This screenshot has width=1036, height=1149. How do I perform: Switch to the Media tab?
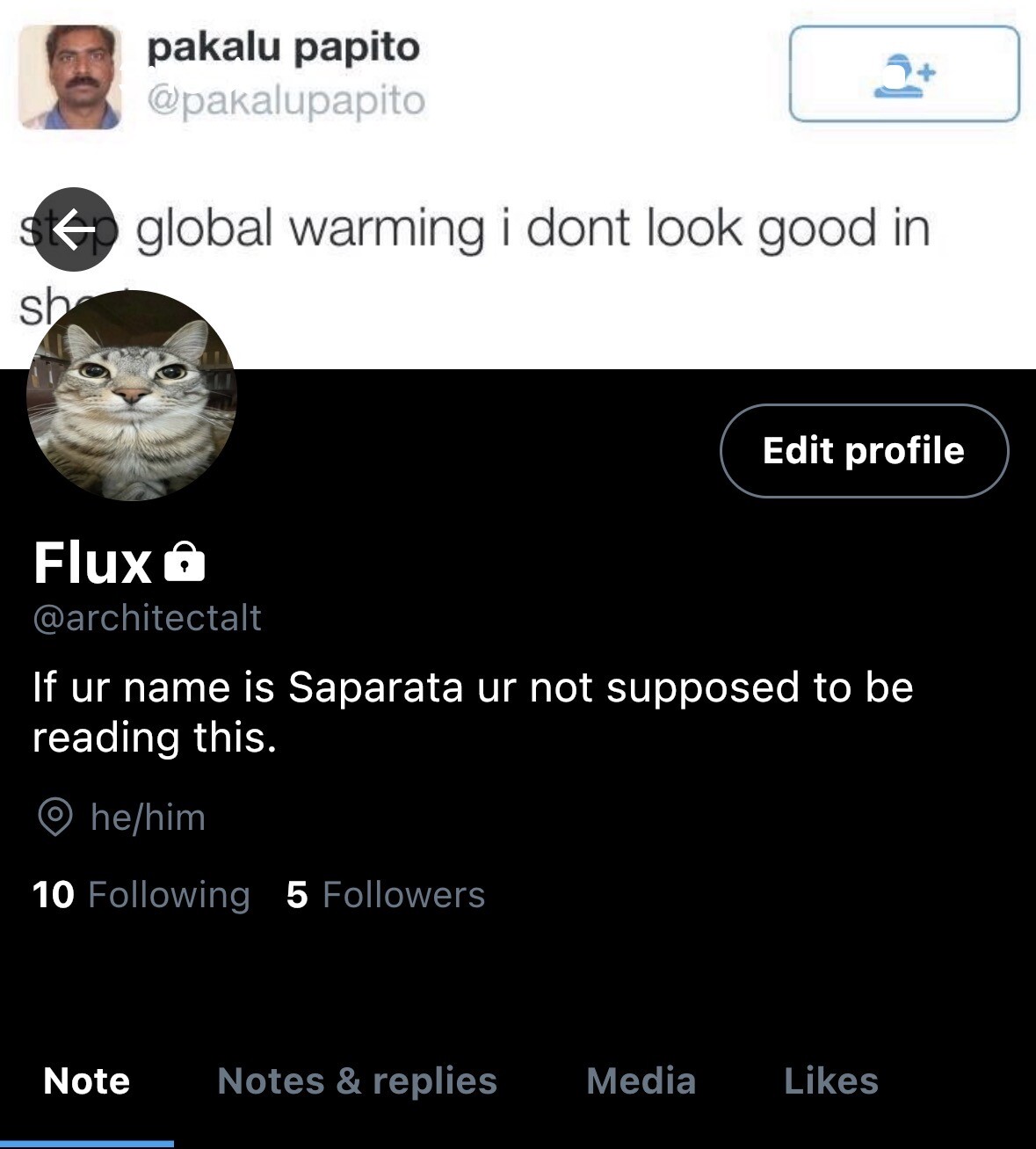[x=641, y=1081]
